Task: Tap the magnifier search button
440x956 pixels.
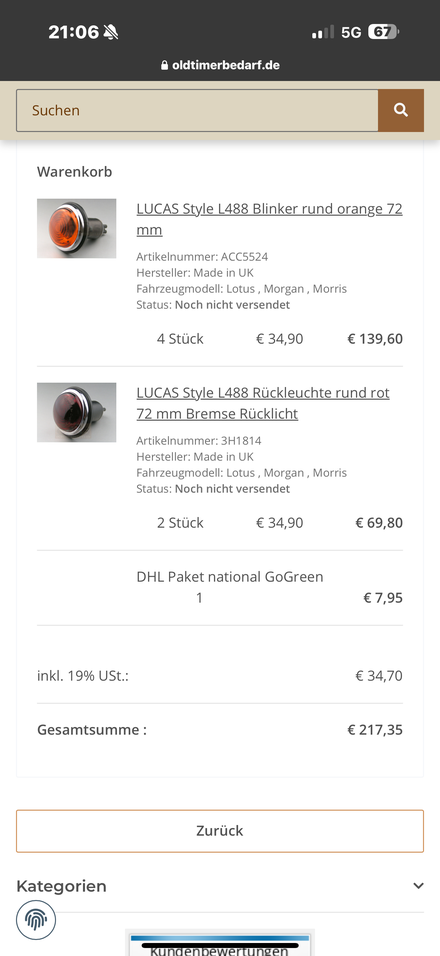Action: [x=400, y=110]
